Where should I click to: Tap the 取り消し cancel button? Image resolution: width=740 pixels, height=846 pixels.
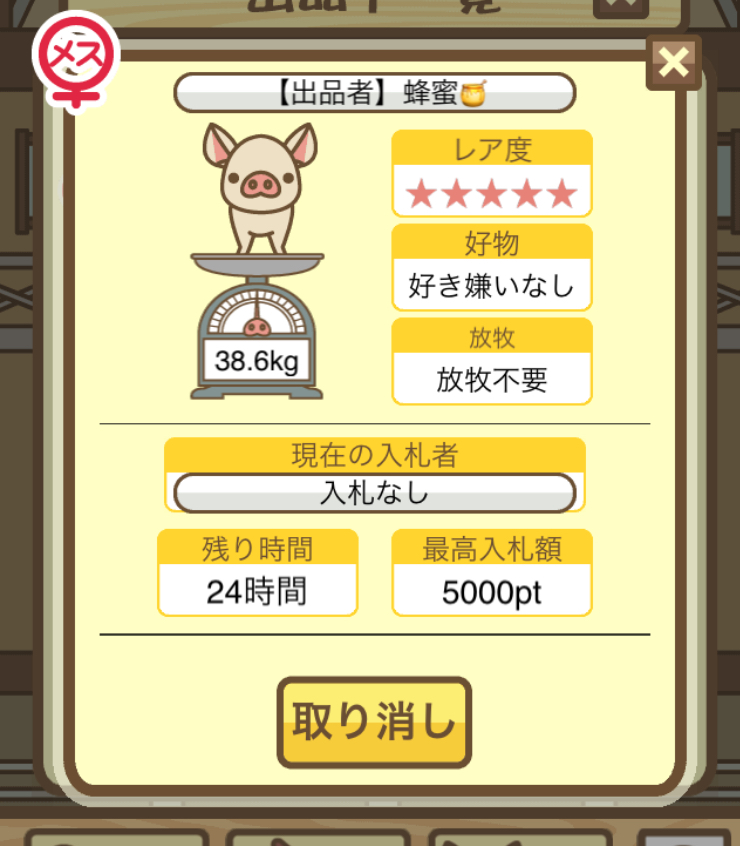[373, 722]
